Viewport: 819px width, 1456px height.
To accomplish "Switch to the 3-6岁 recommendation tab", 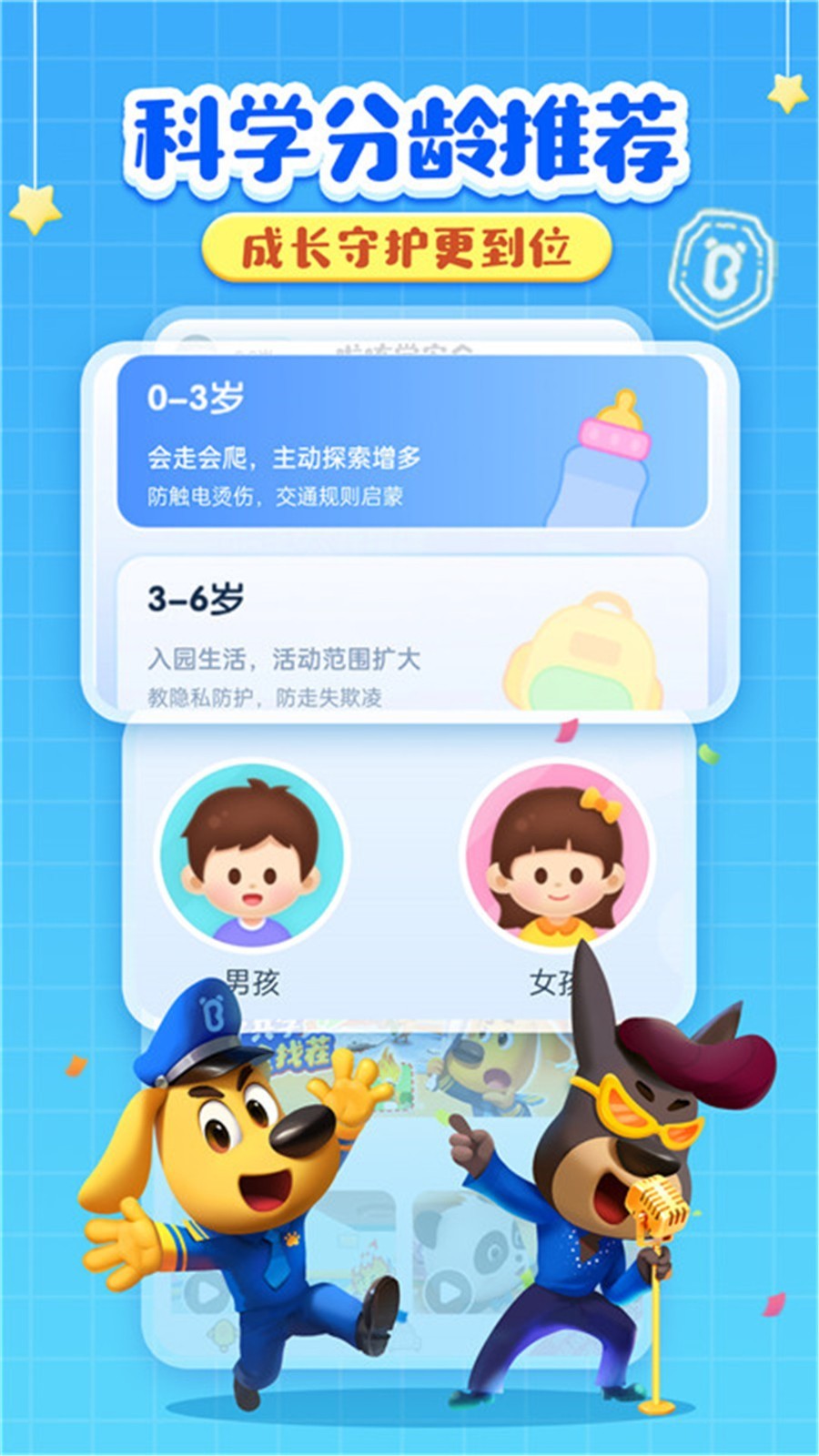I will click(409, 637).
